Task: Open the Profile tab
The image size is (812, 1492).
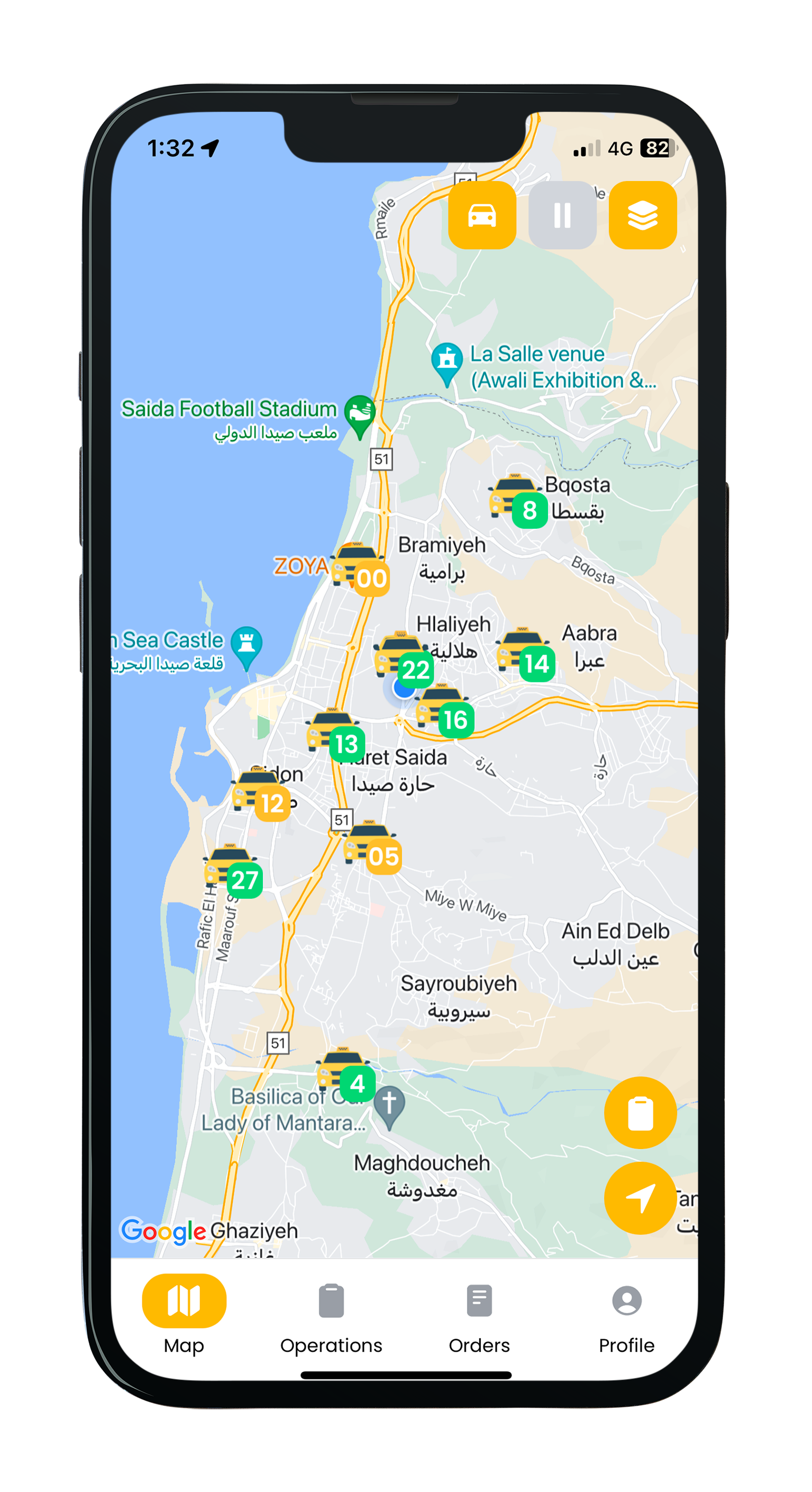Action: [627, 1316]
